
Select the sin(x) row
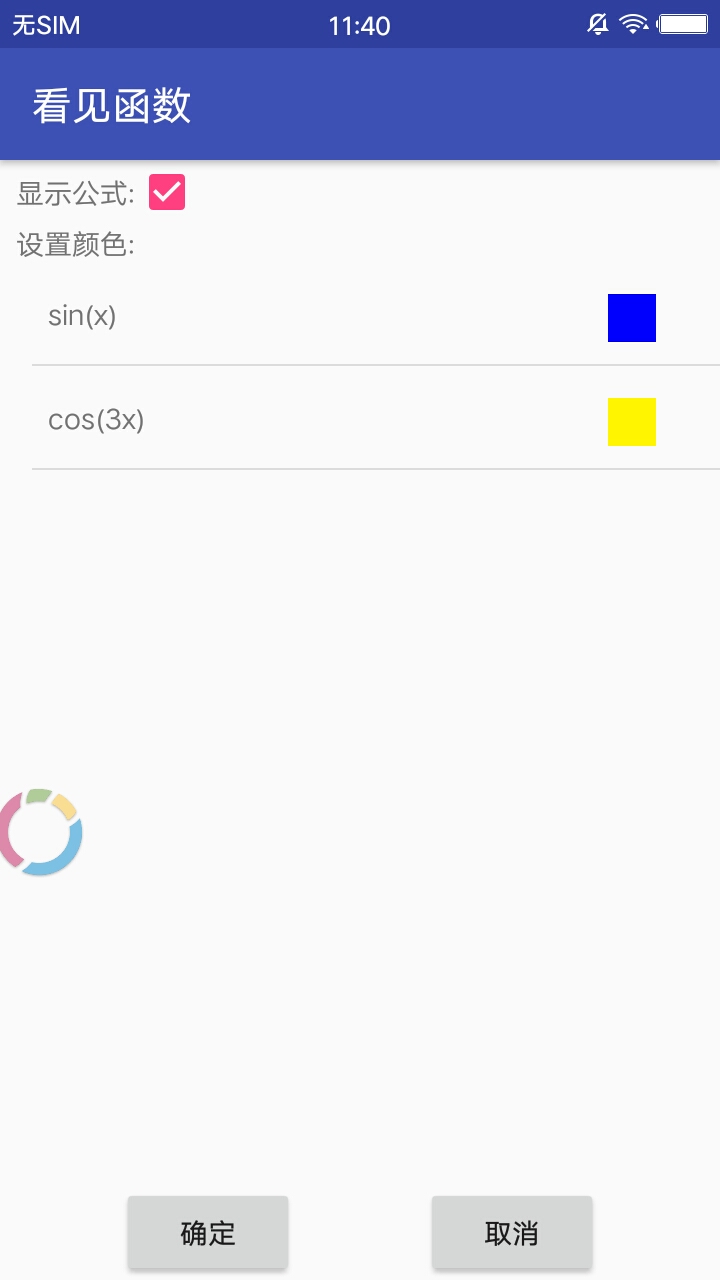coord(376,317)
